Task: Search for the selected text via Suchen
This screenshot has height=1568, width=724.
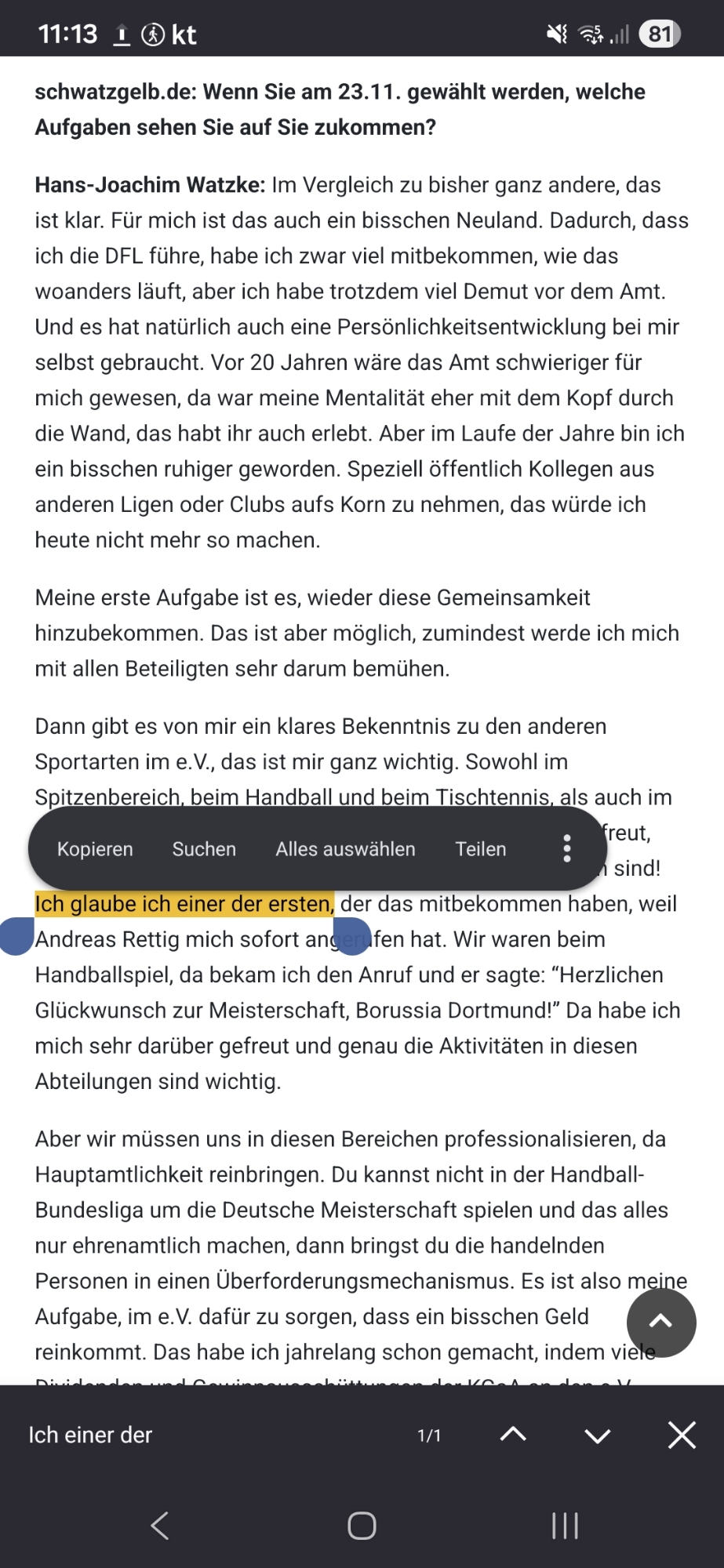Action: coord(204,849)
